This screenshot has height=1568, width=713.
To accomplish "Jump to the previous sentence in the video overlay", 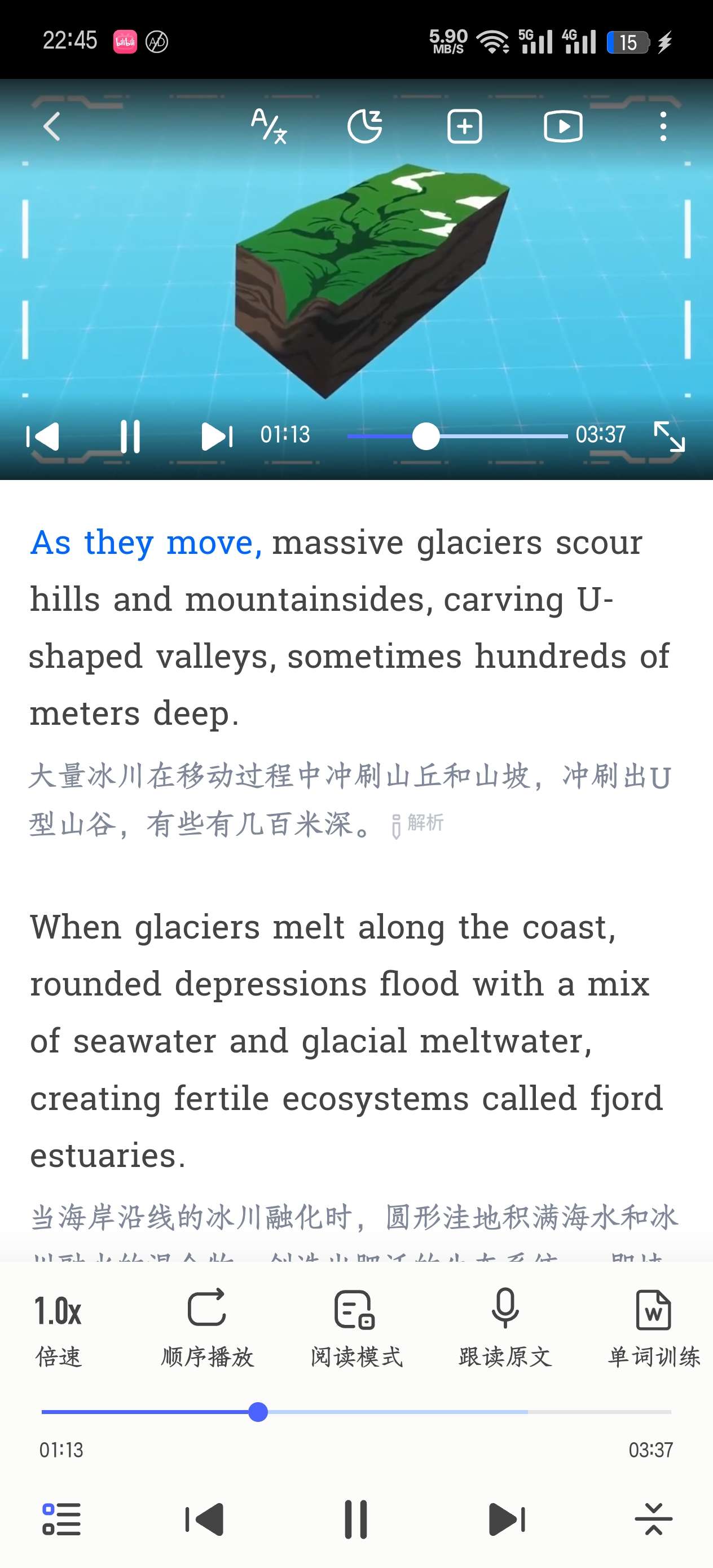I will click(43, 437).
